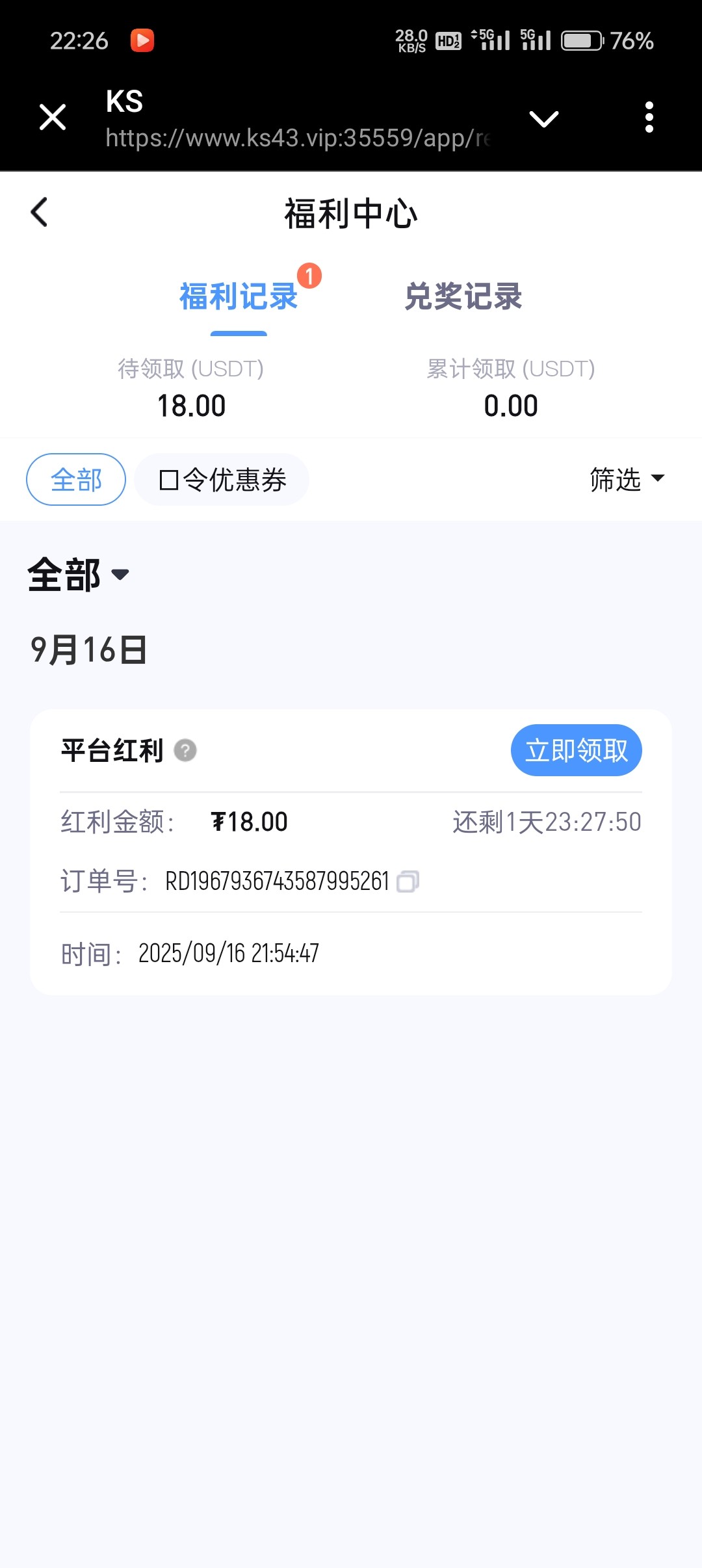
Task: Copy the order number RD1967936743587995261
Action: (x=408, y=882)
